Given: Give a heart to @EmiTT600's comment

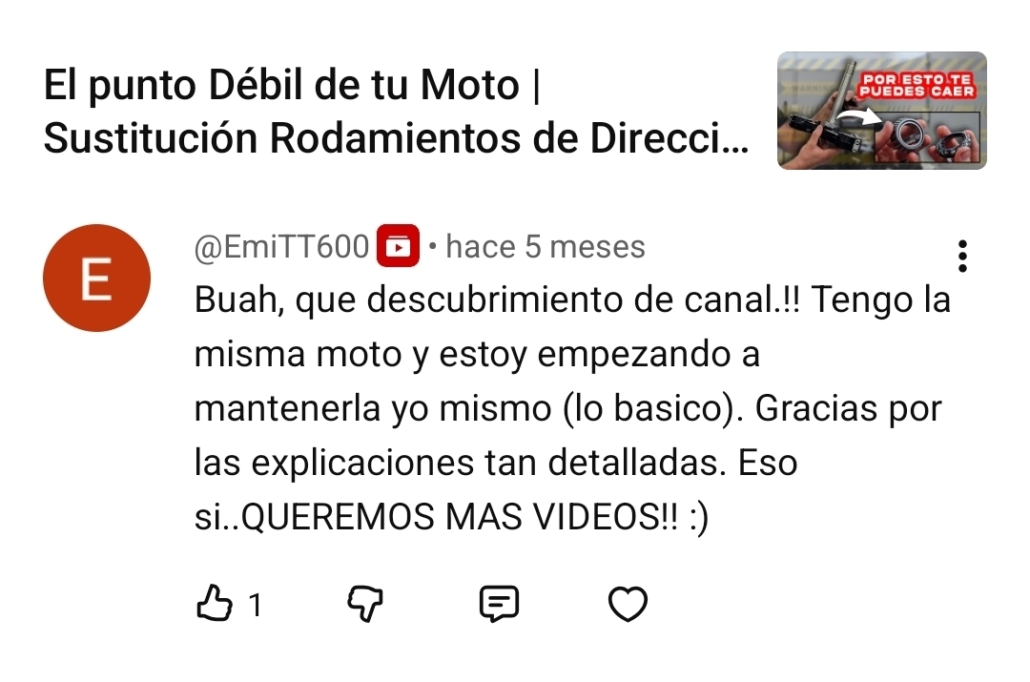Looking at the screenshot, I should (628, 604).
